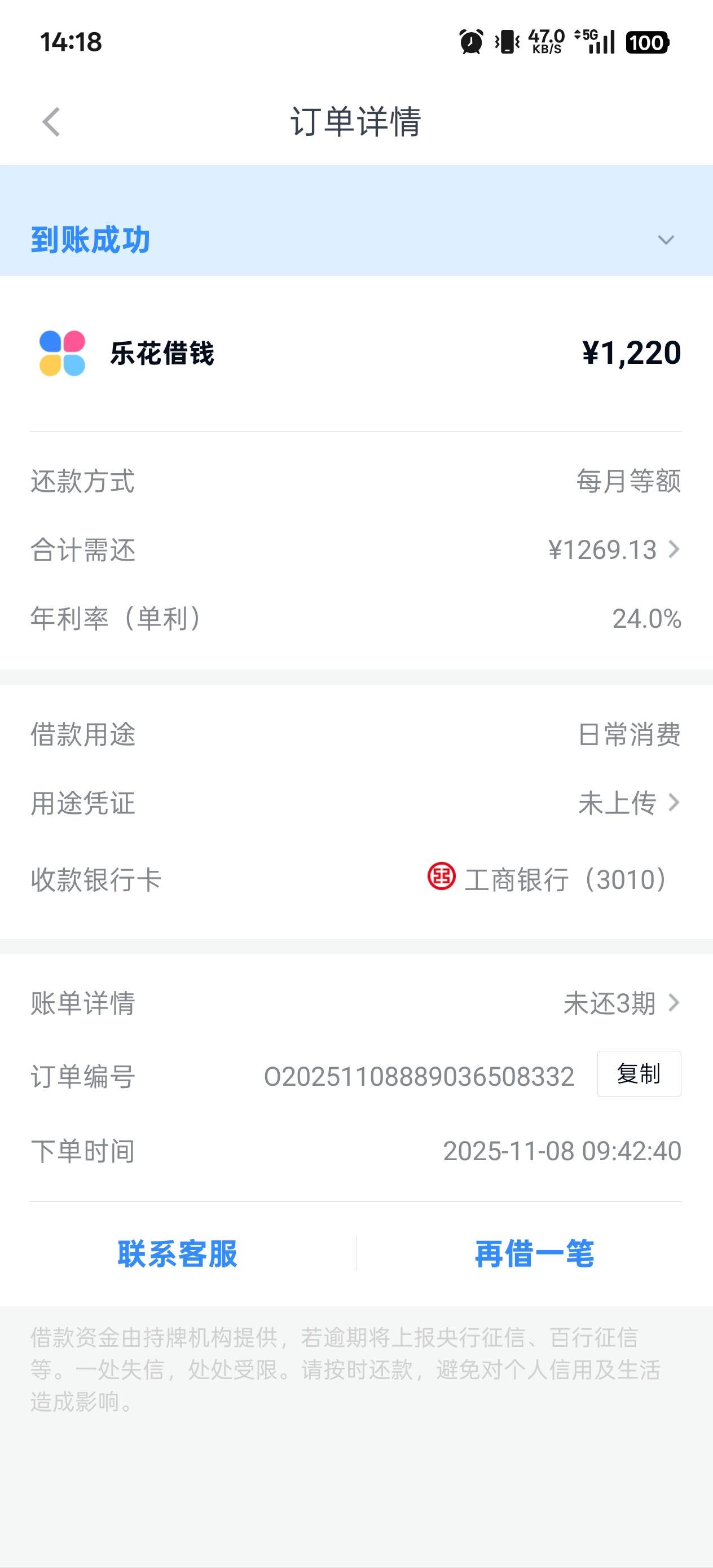Open the 合计需还 total repayment breakdown

355,550
